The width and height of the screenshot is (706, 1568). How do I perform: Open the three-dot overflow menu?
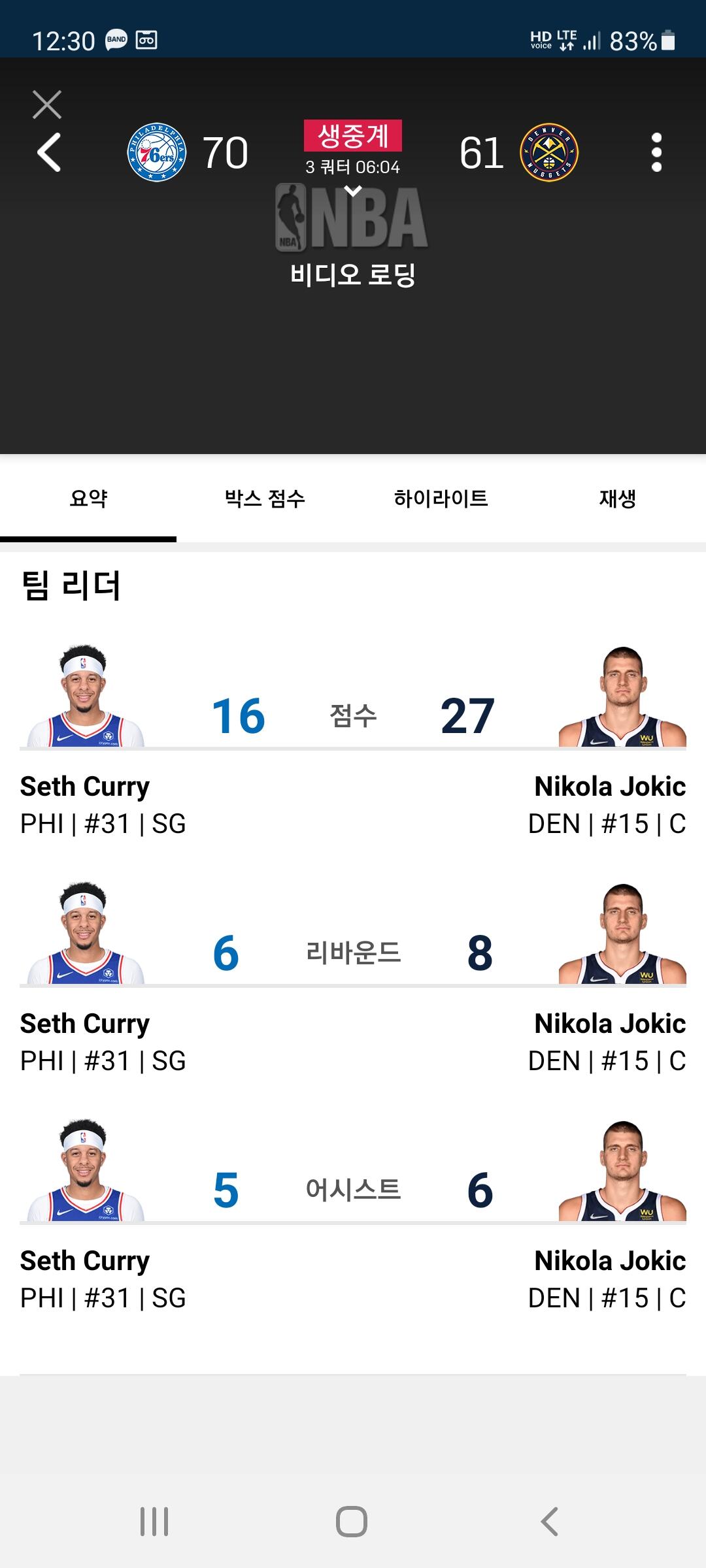[x=656, y=153]
